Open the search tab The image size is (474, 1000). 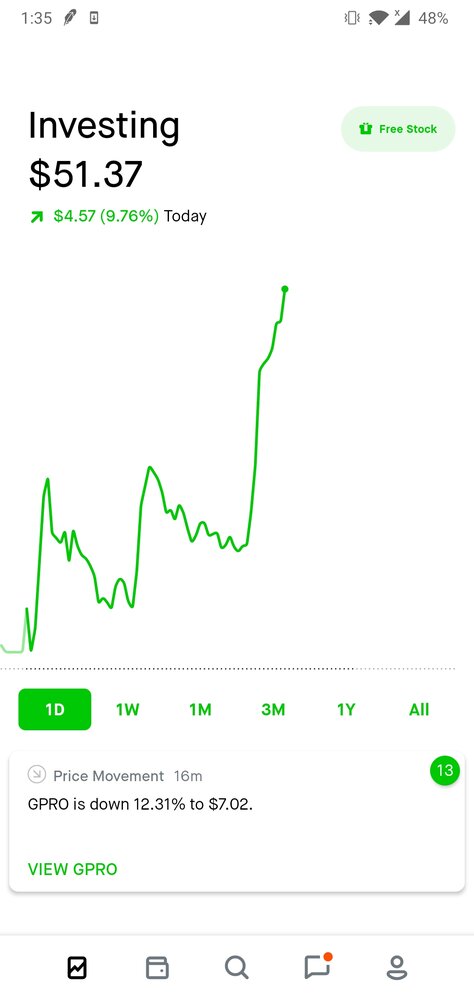[237, 967]
